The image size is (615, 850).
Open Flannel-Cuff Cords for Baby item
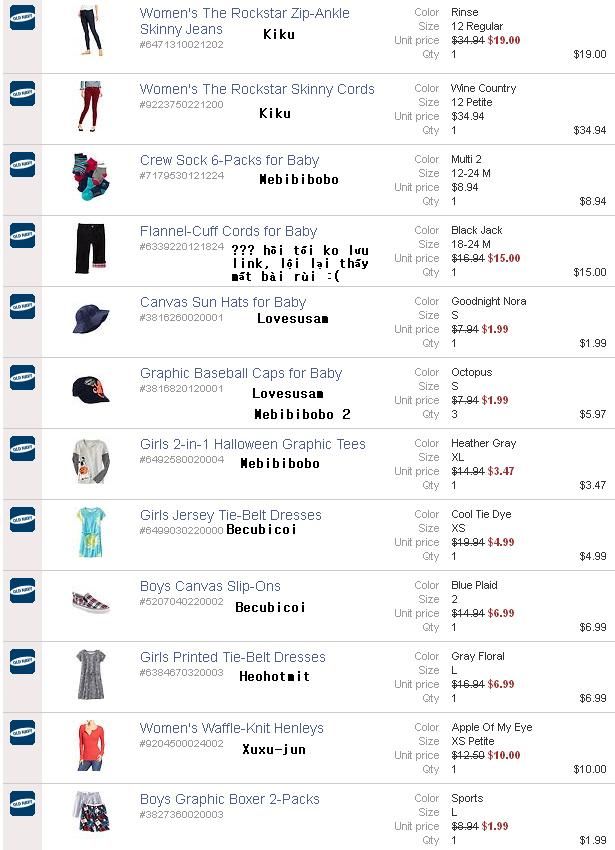tap(228, 231)
